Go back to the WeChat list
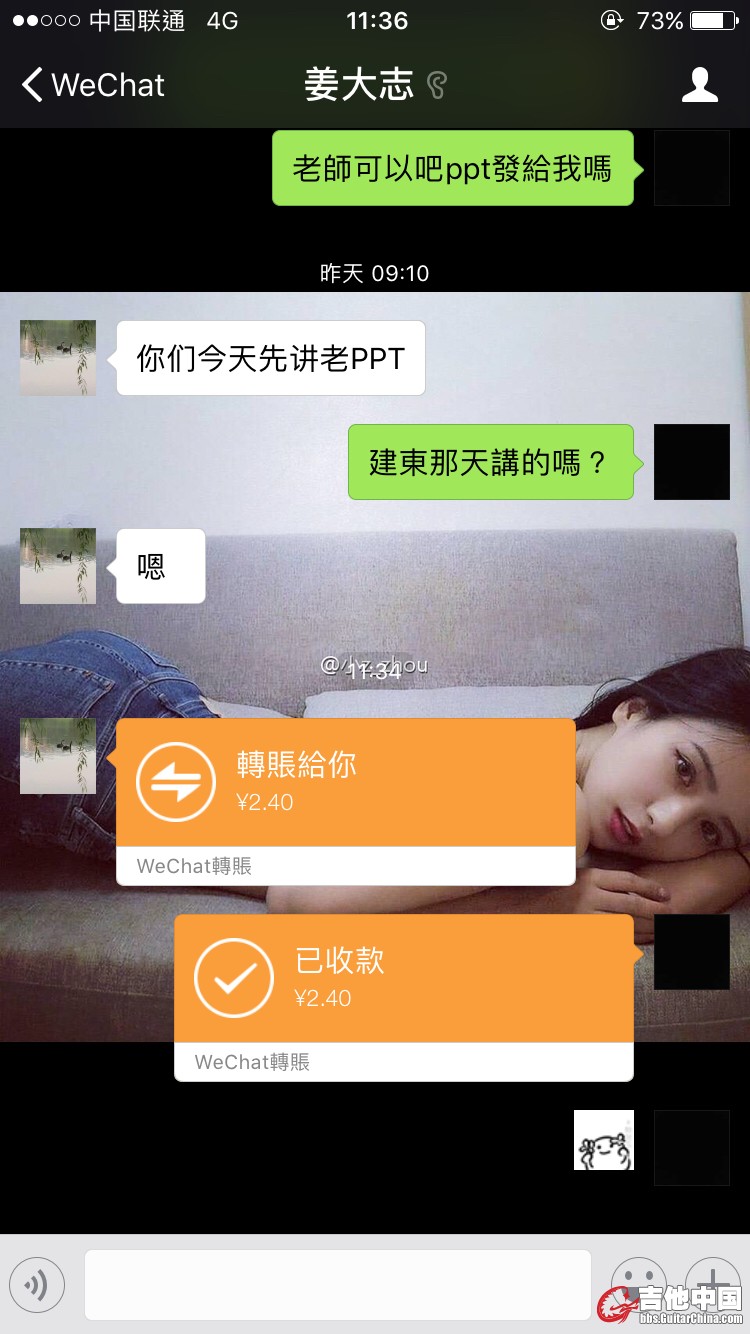 (92, 85)
